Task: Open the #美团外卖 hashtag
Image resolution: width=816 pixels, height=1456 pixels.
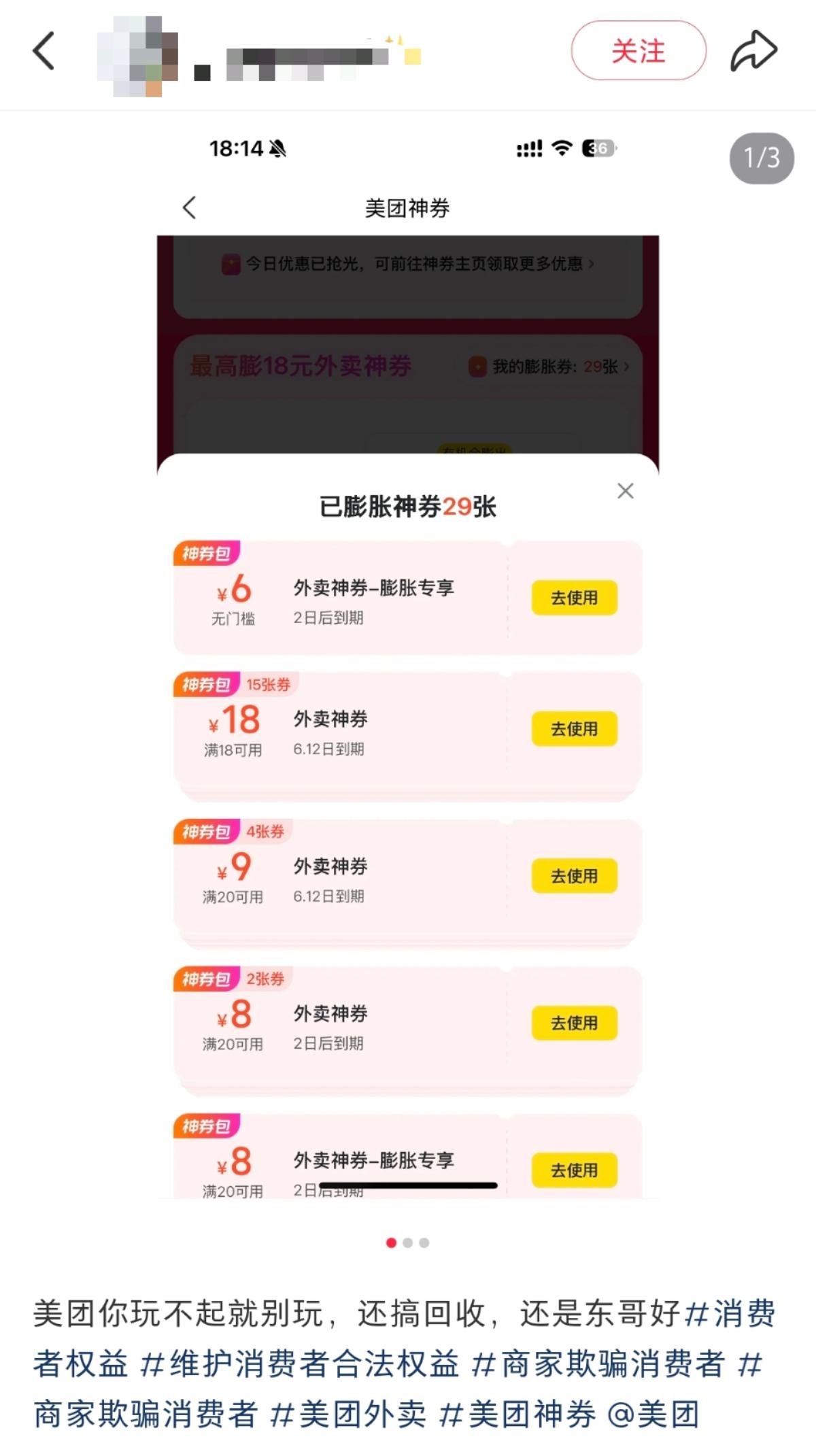Action: point(348,1414)
